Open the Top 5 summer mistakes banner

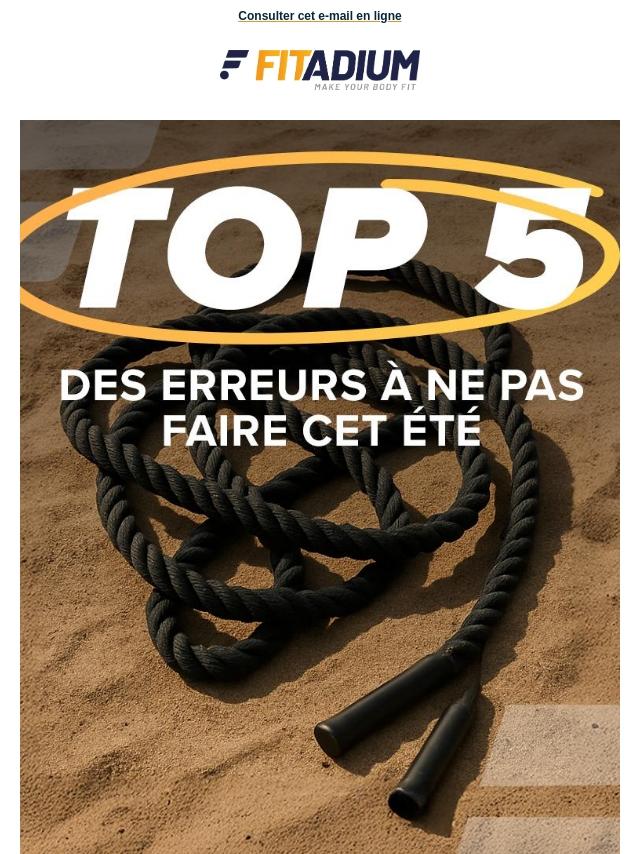(x=320, y=486)
